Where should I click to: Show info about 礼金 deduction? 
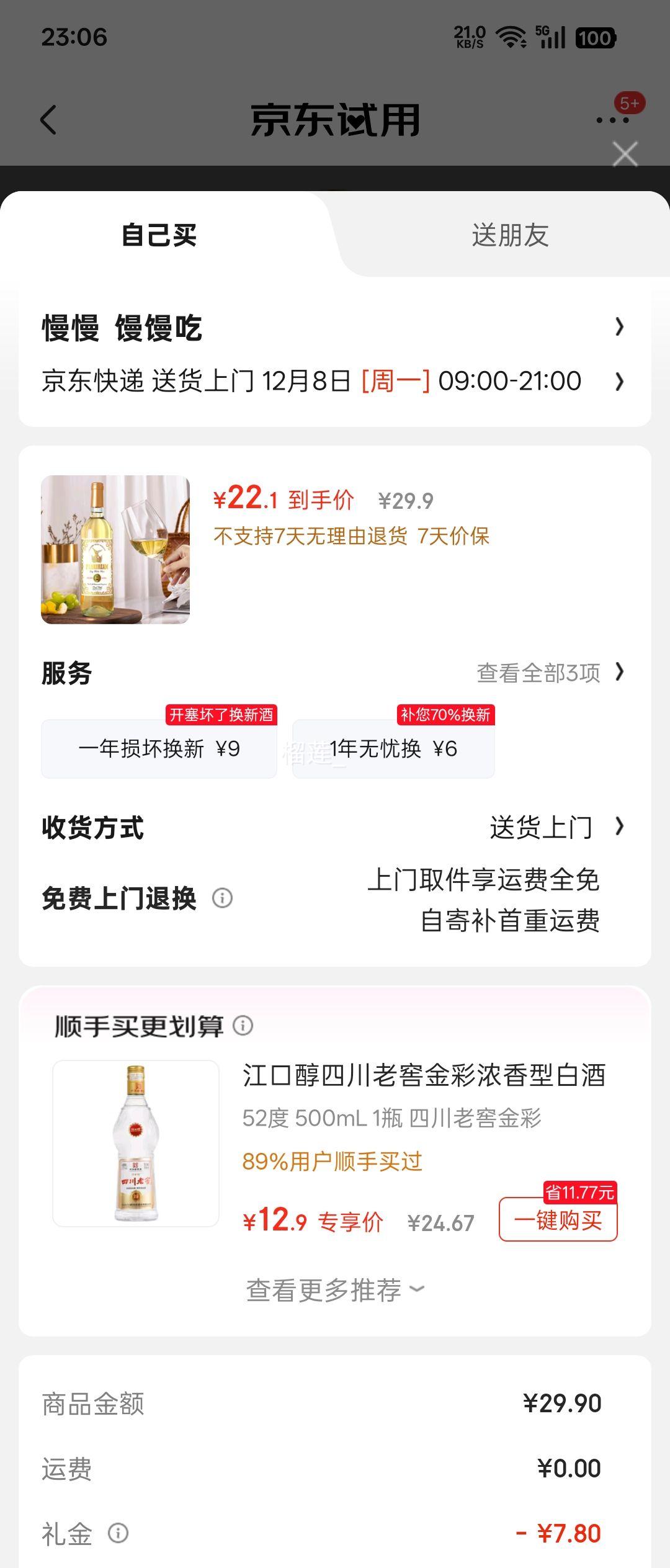118,1533
